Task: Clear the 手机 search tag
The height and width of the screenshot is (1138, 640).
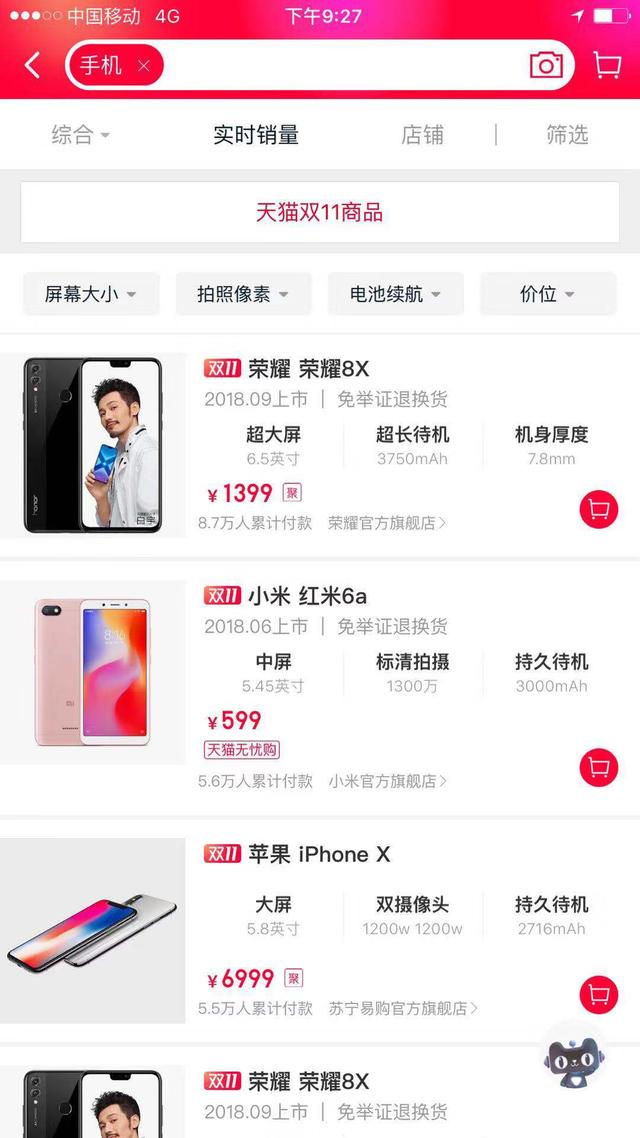Action: (143, 66)
